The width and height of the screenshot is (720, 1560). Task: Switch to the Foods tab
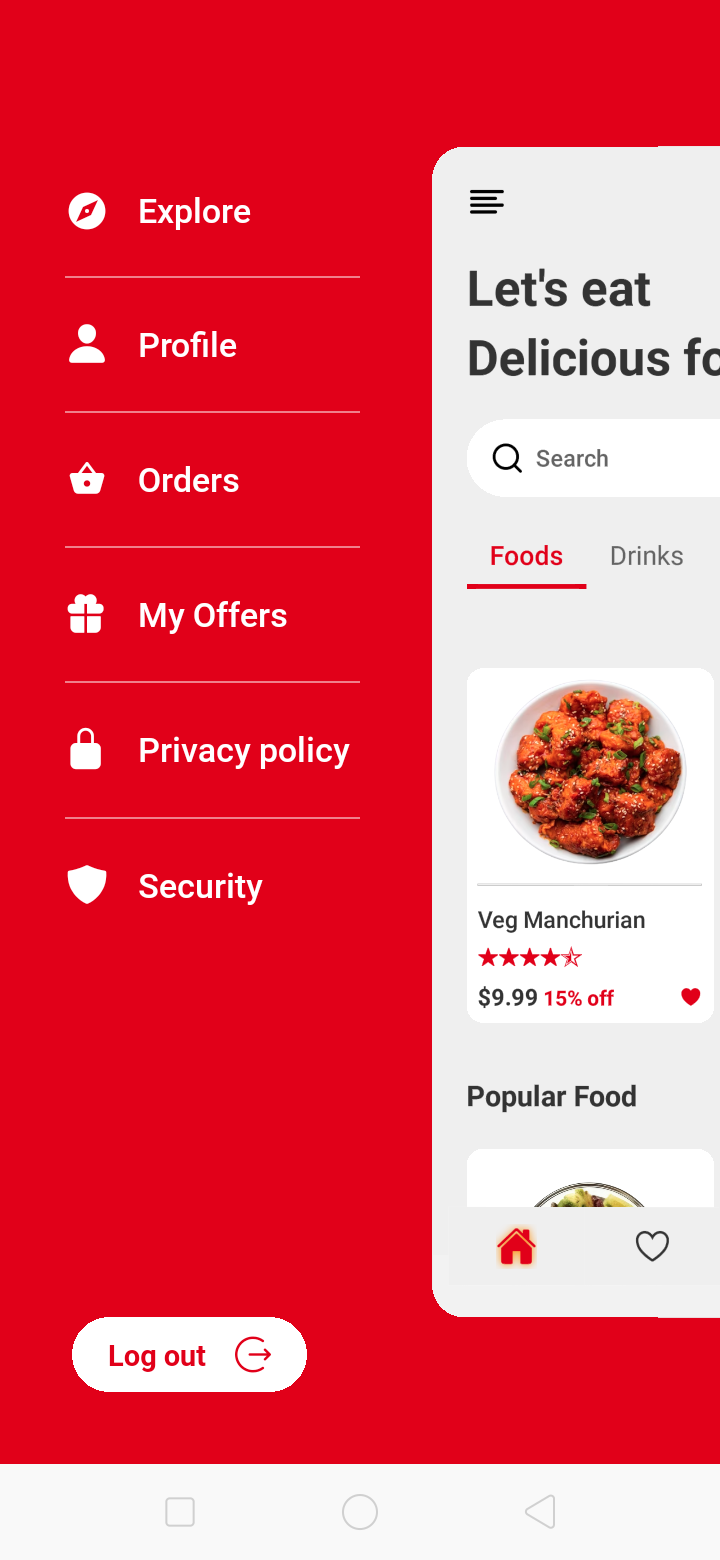[x=526, y=556]
